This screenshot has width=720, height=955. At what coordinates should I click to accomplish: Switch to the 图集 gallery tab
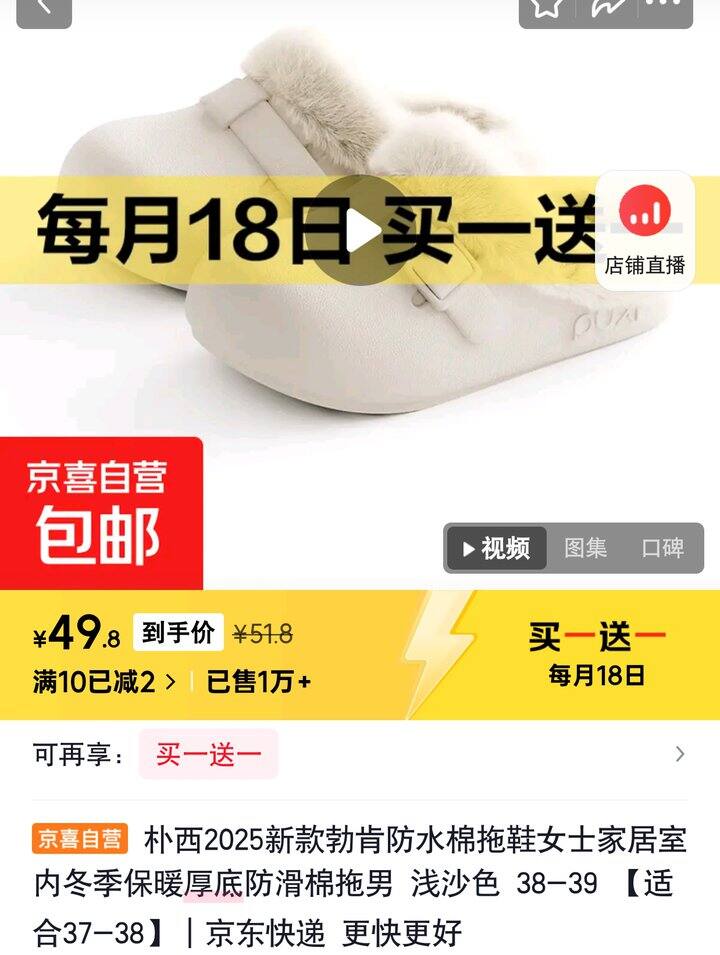click(x=585, y=548)
